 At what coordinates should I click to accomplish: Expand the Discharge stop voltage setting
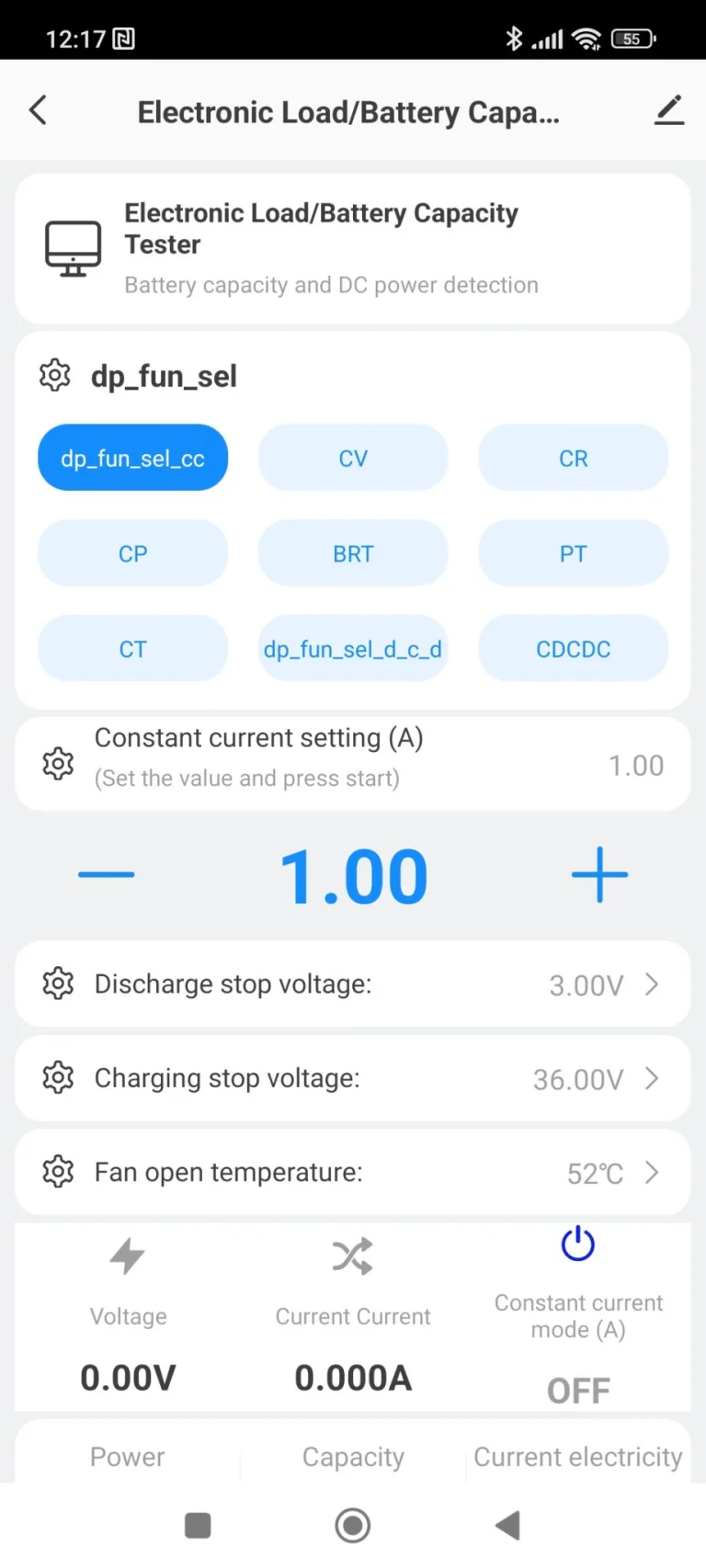point(353,983)
